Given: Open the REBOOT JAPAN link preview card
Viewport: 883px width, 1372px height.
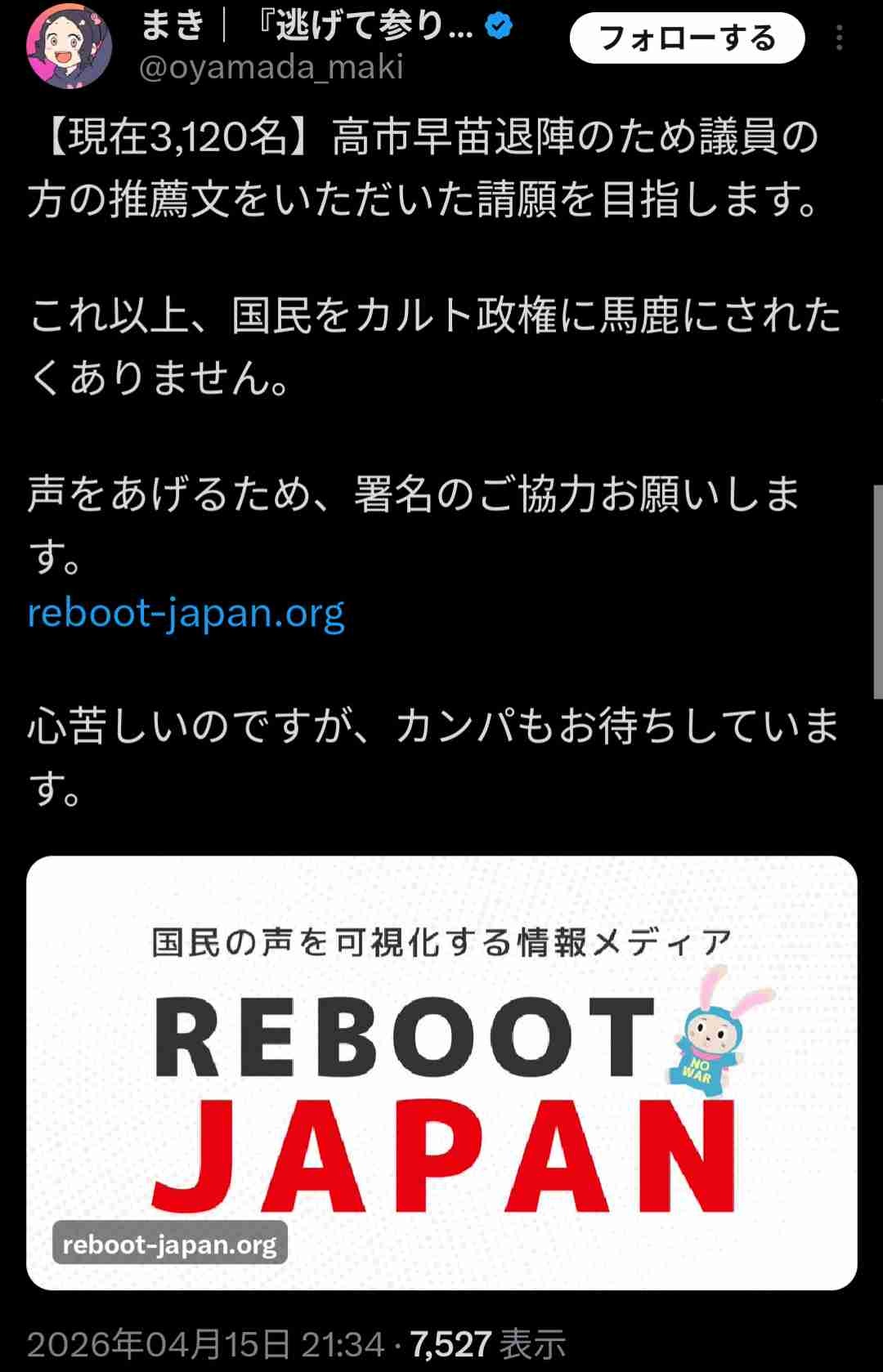Looking at the screenshot, I should click(x=441, y=1072).
